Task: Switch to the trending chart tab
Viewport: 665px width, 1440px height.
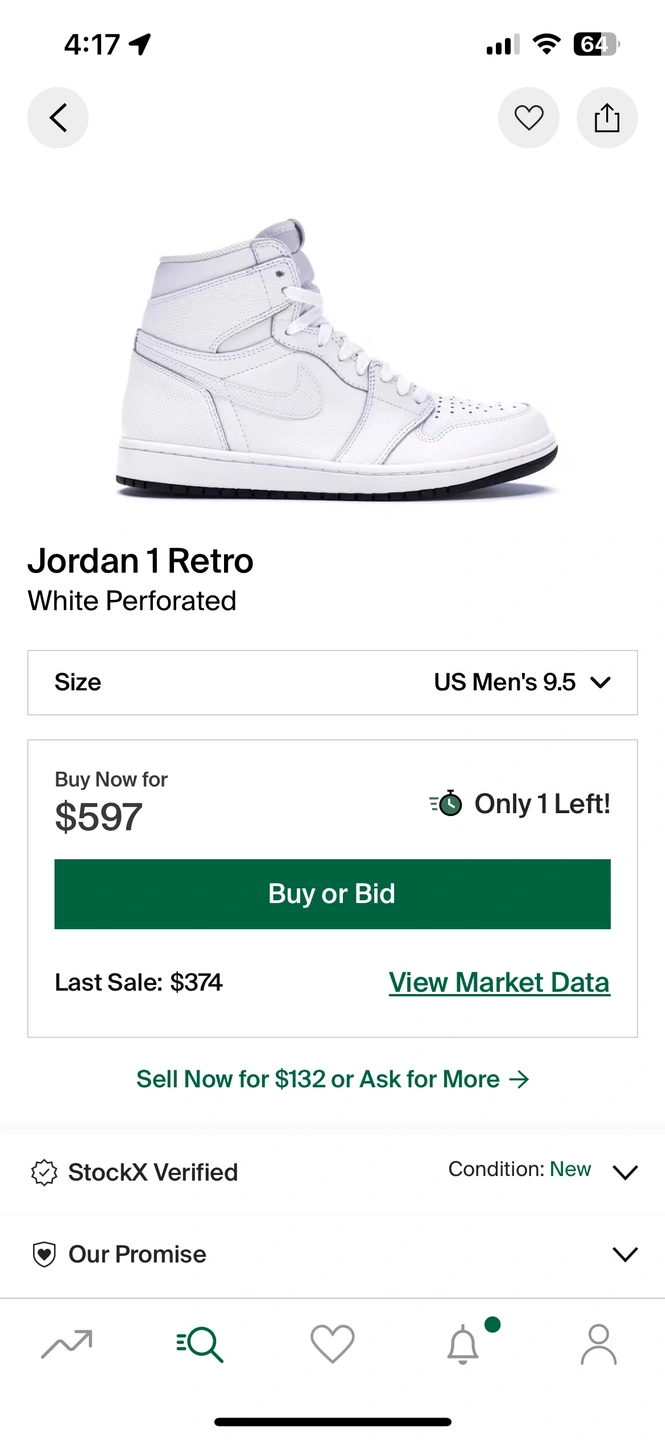Action: click(x=67, y=1344)
